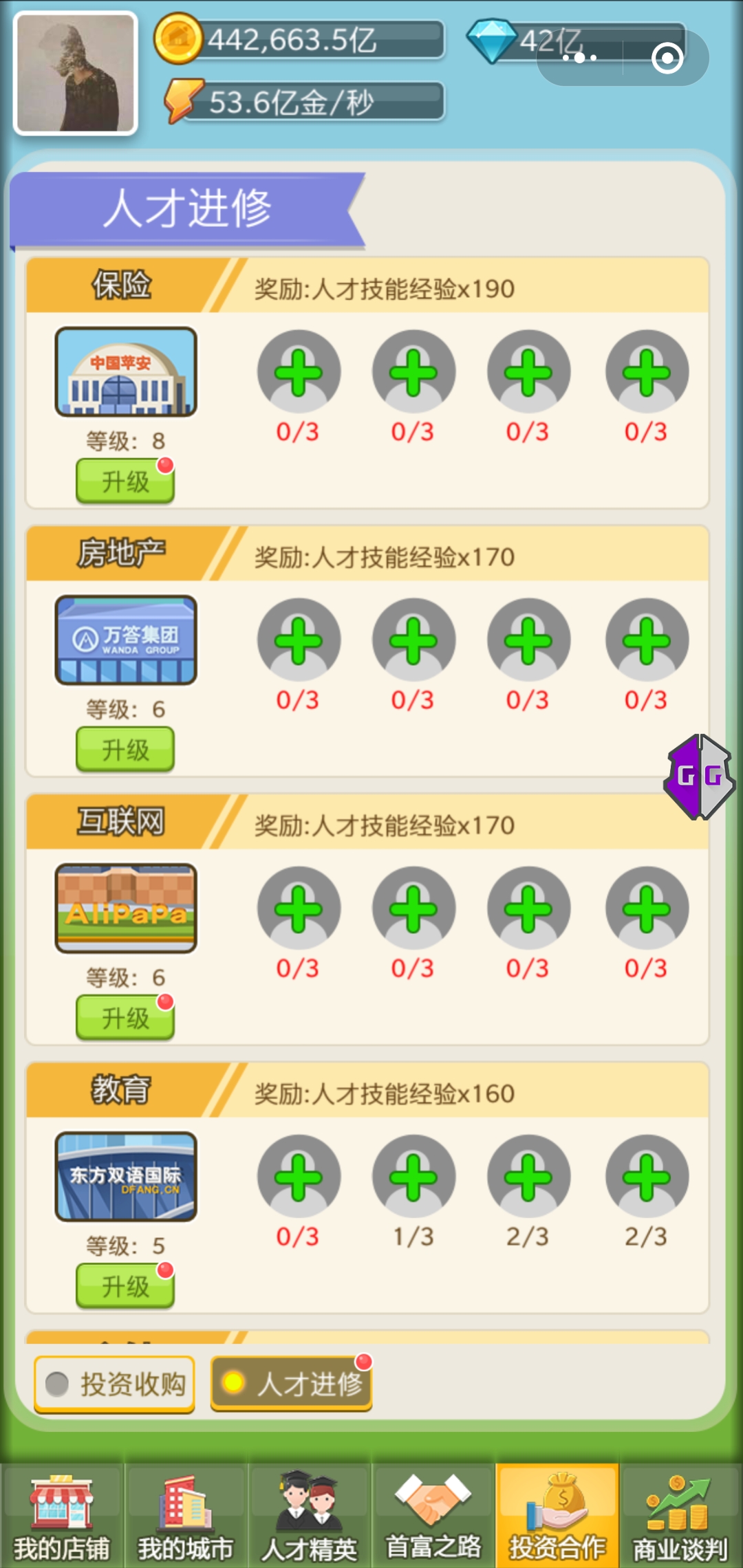743x1568 pixels.
Task: Select the 人才进修 tab
Action: coord(291,1384)
